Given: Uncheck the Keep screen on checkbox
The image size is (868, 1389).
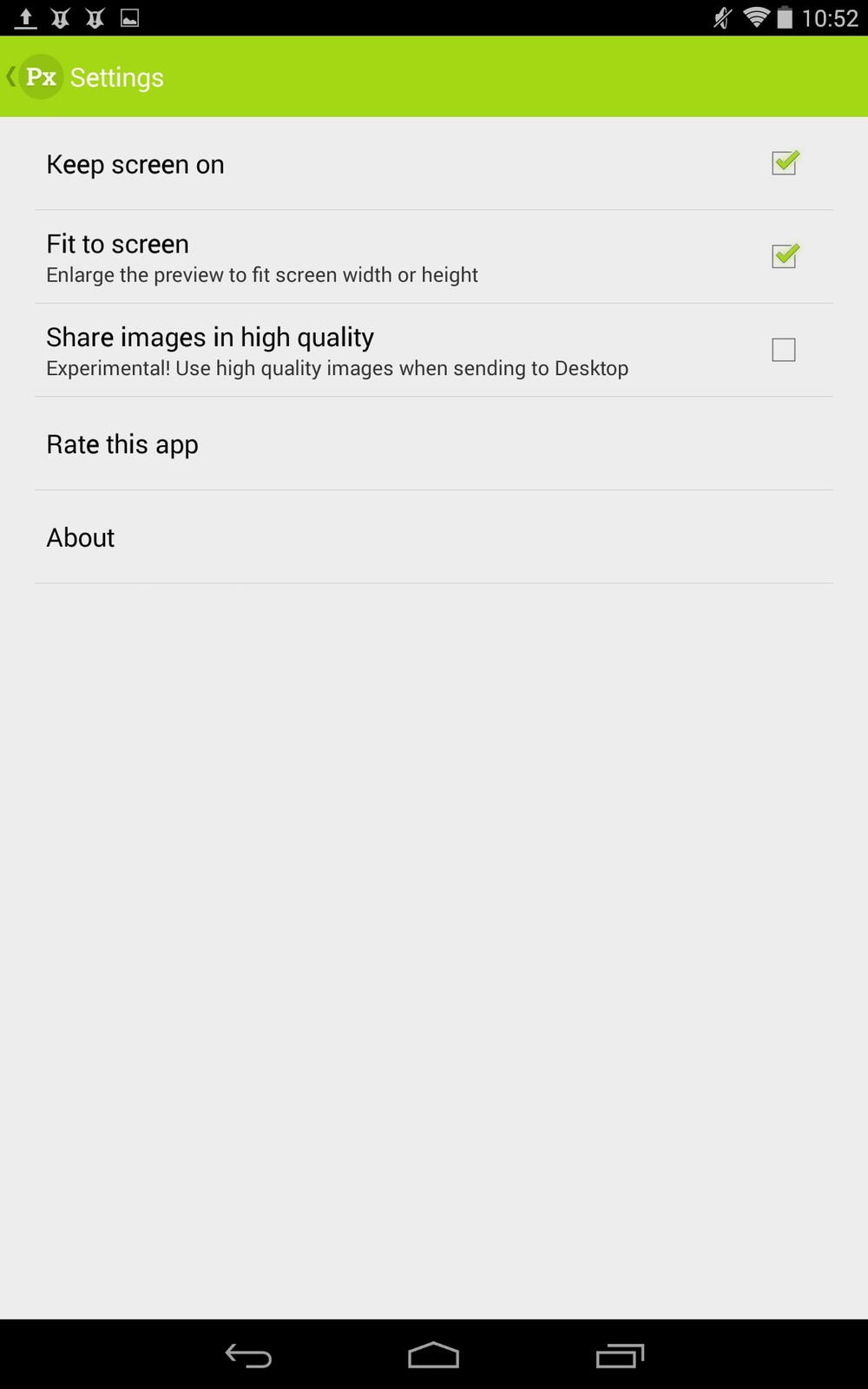Looking at the screenshot, I should 784,163.
